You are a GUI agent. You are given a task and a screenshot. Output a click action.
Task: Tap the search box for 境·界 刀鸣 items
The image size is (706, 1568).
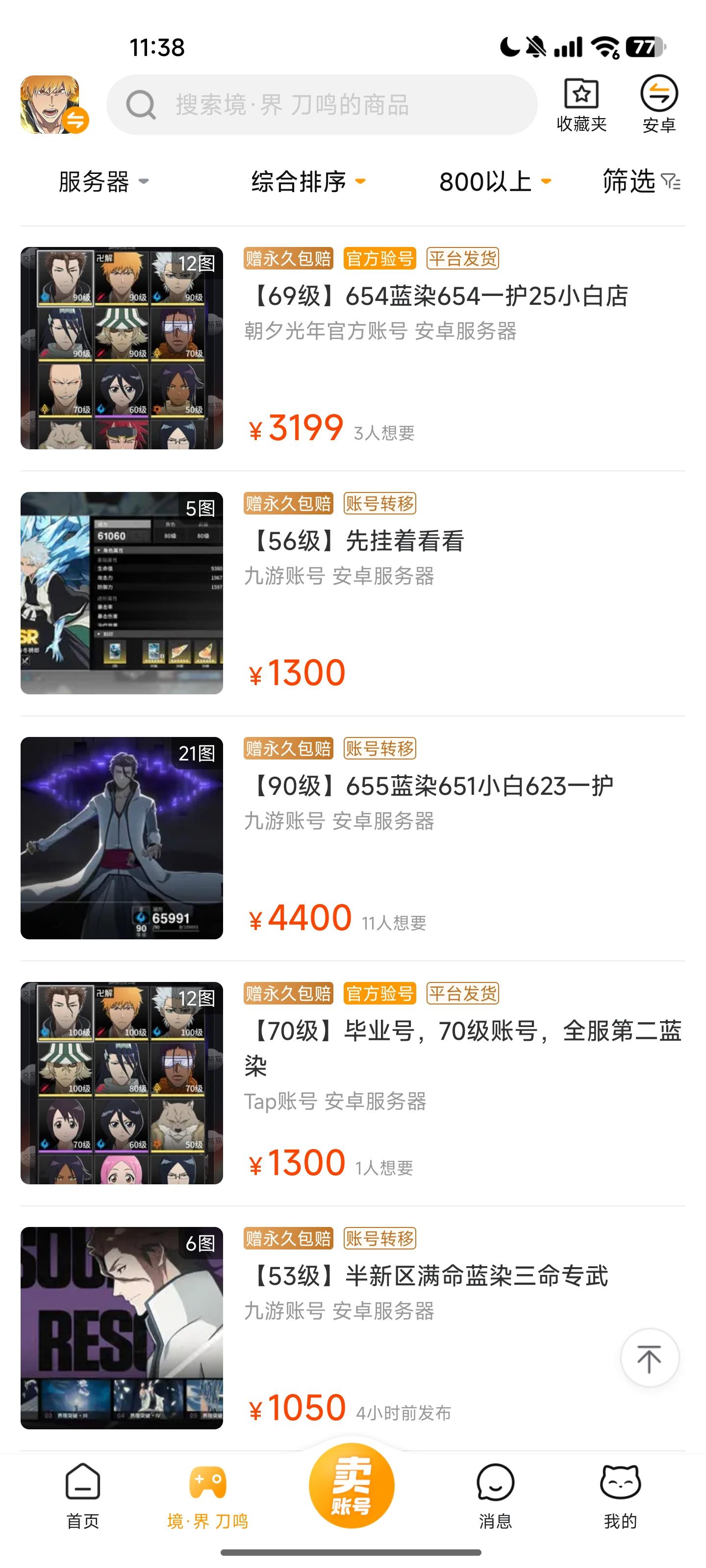click(x=322, y=105)
